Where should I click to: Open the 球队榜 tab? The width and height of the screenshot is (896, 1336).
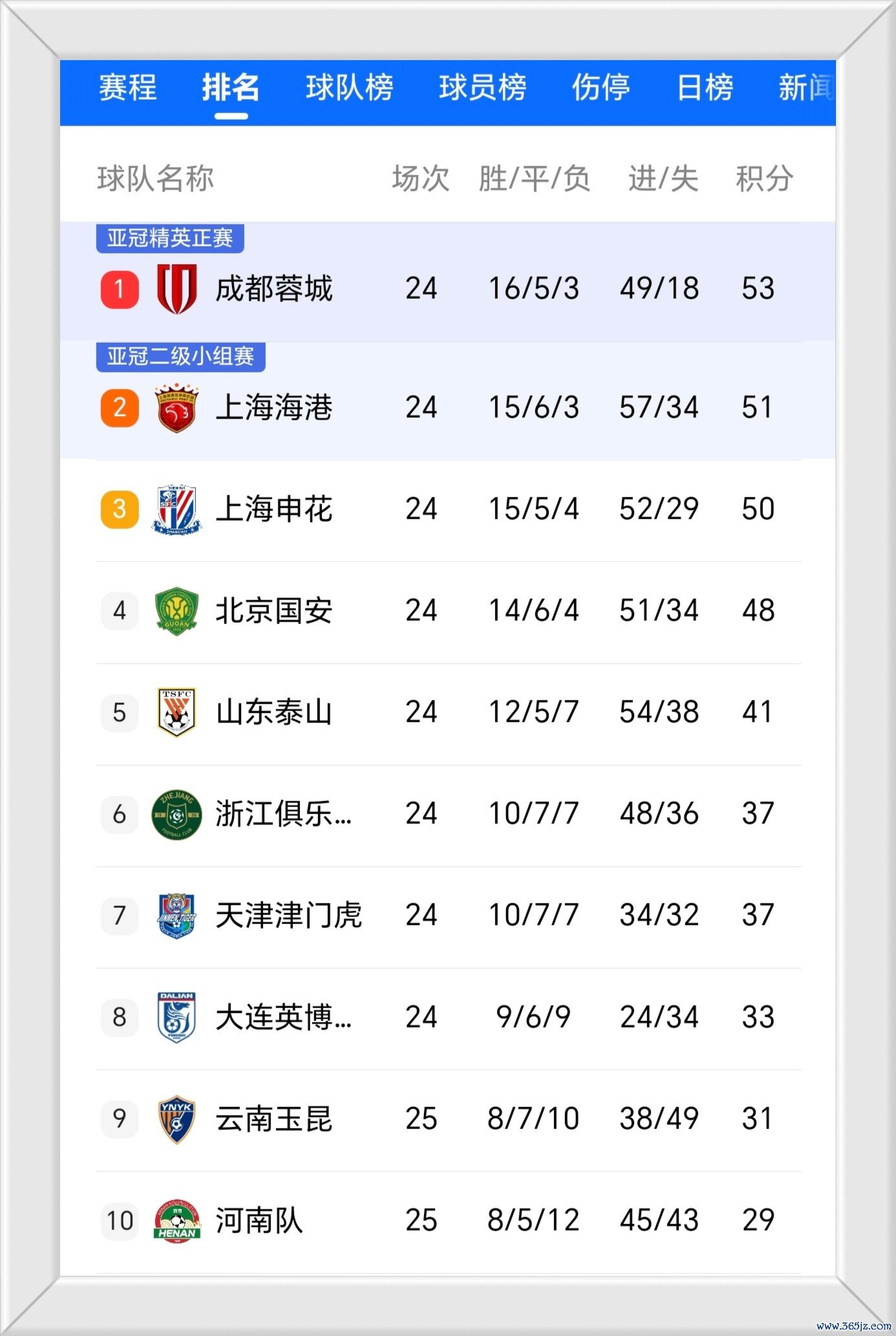tap(349, 88)
